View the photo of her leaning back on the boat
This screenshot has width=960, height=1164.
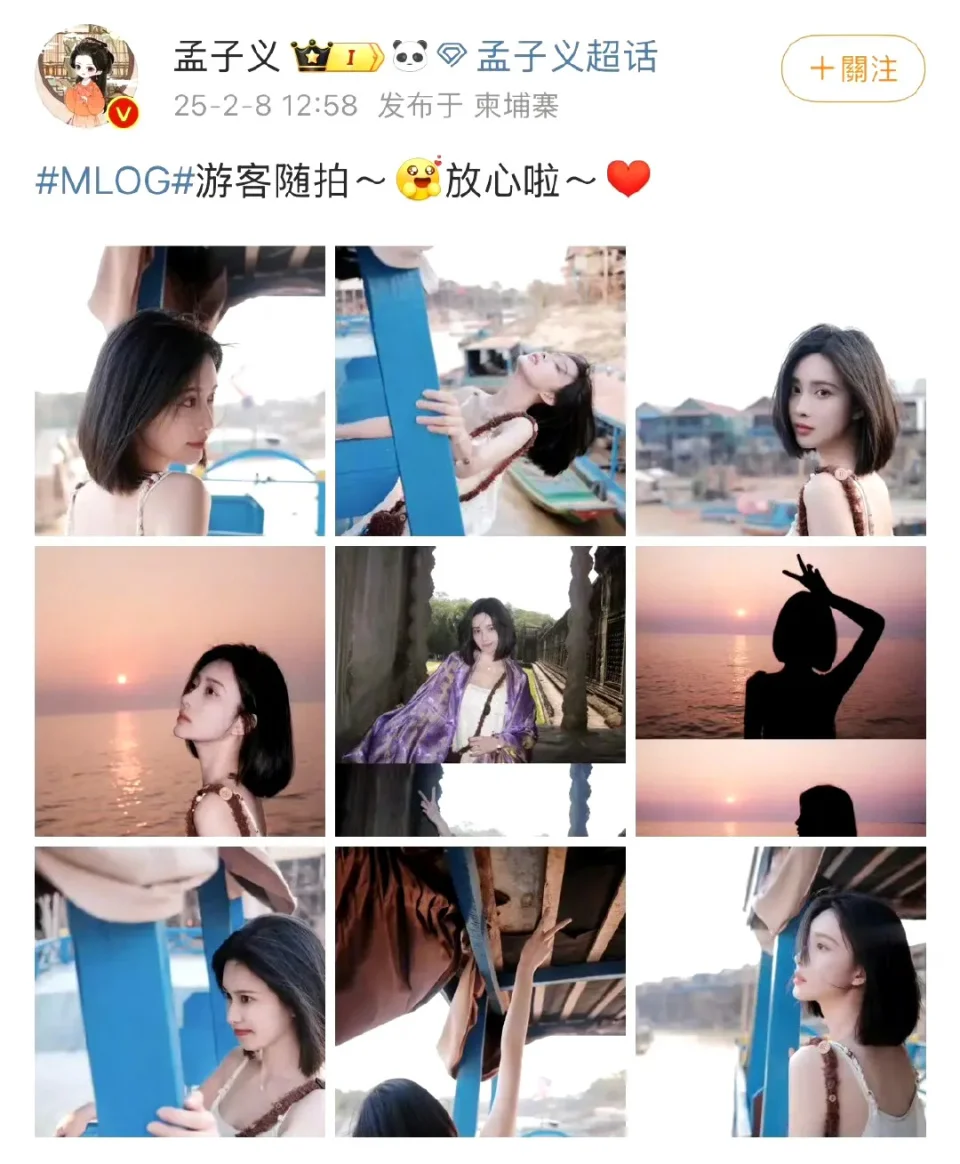(x=480, y=391)
